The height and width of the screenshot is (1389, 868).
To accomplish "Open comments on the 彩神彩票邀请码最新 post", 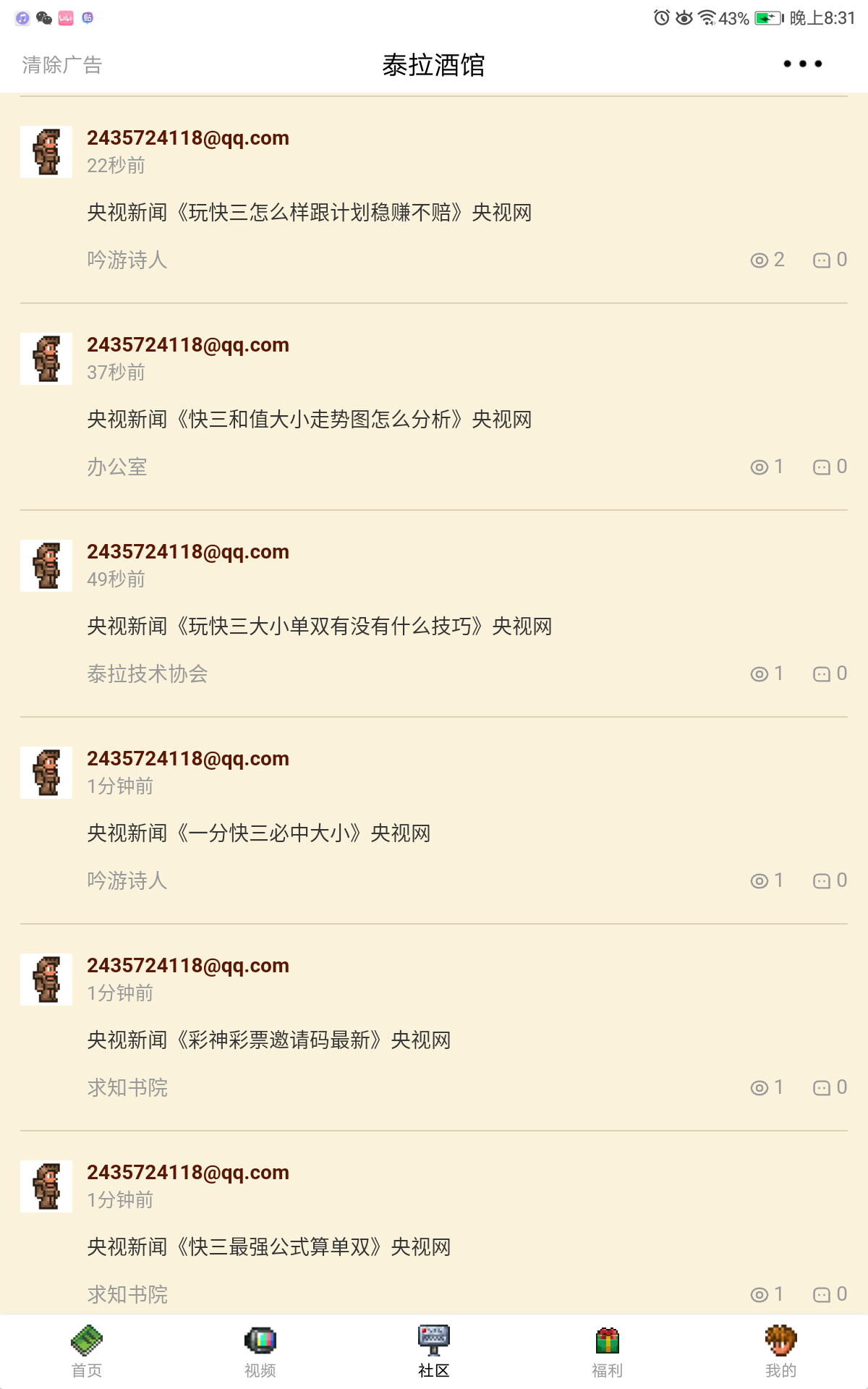I will (830, 1087).
